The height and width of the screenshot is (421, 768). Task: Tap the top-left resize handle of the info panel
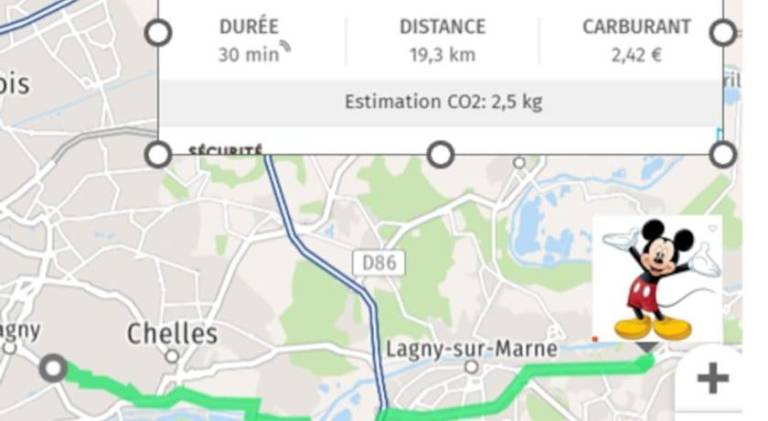[x=158, y=33]
